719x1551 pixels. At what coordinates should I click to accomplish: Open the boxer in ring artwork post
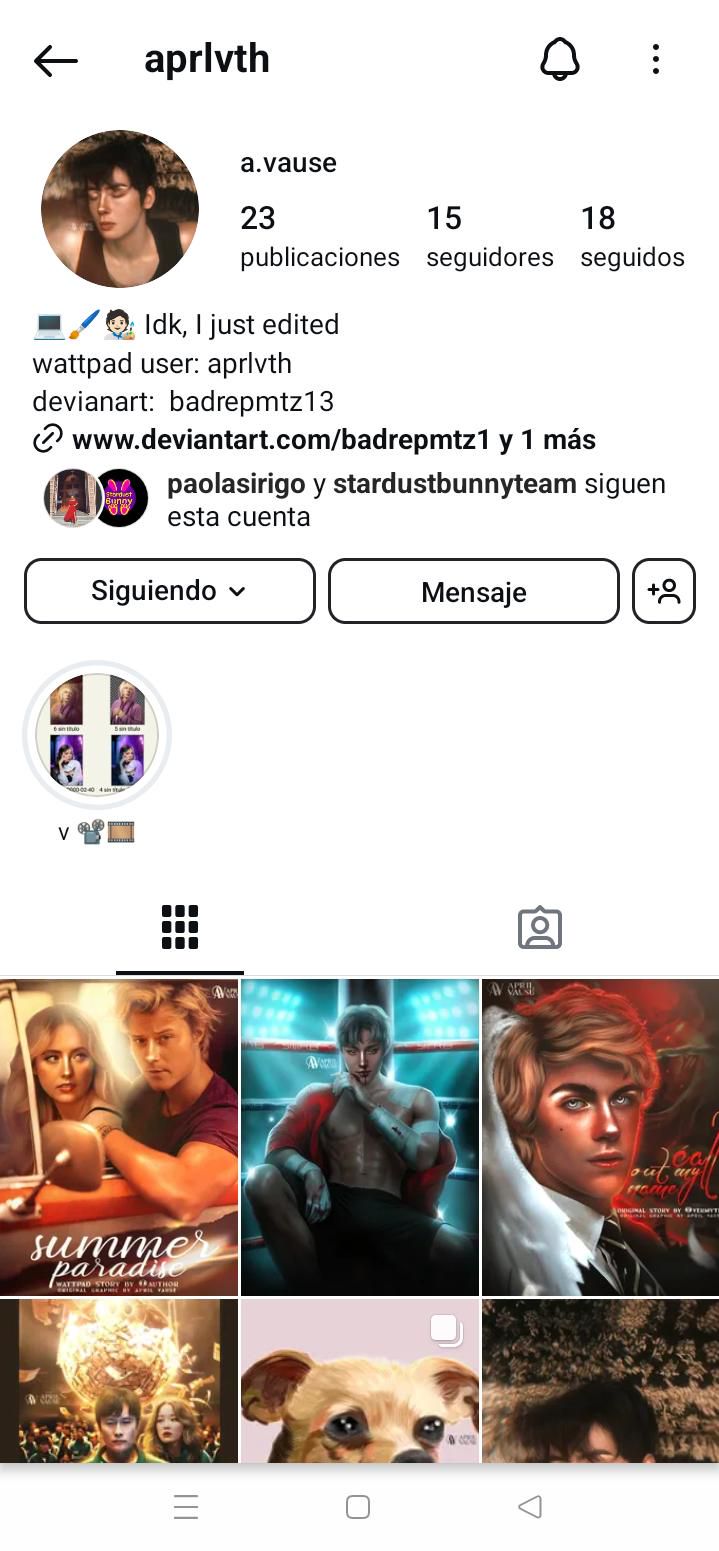tap(360, 1137)
